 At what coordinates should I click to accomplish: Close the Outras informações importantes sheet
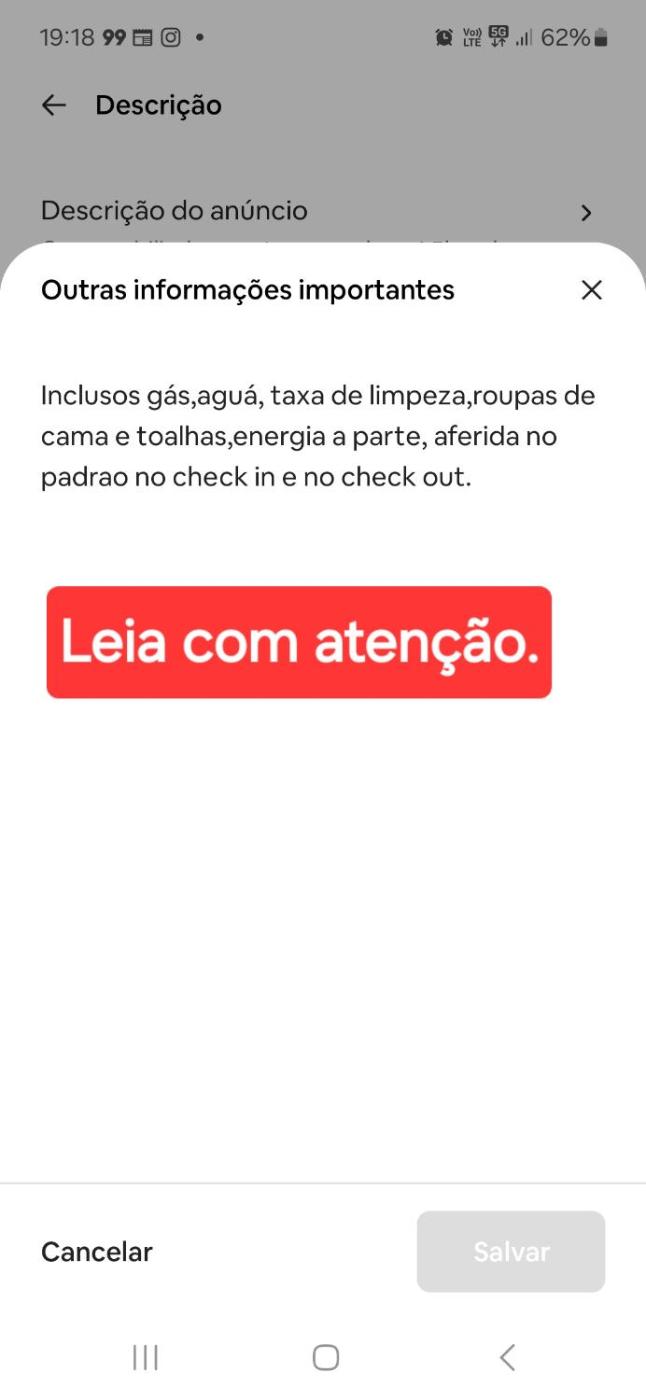click(591, 290)
